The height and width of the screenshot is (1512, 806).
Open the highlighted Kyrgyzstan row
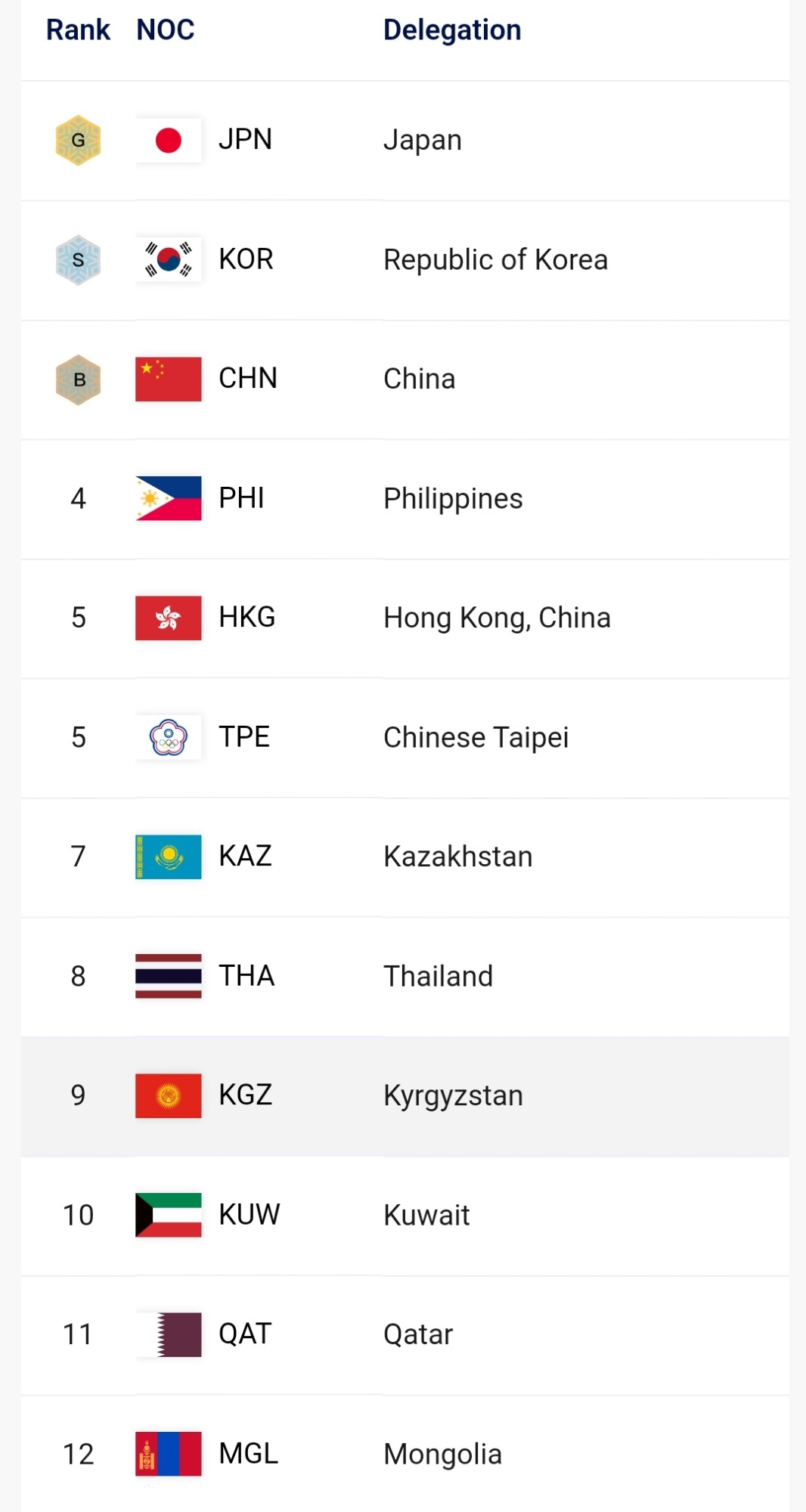pyautogui.click(x=452, y=1095)
